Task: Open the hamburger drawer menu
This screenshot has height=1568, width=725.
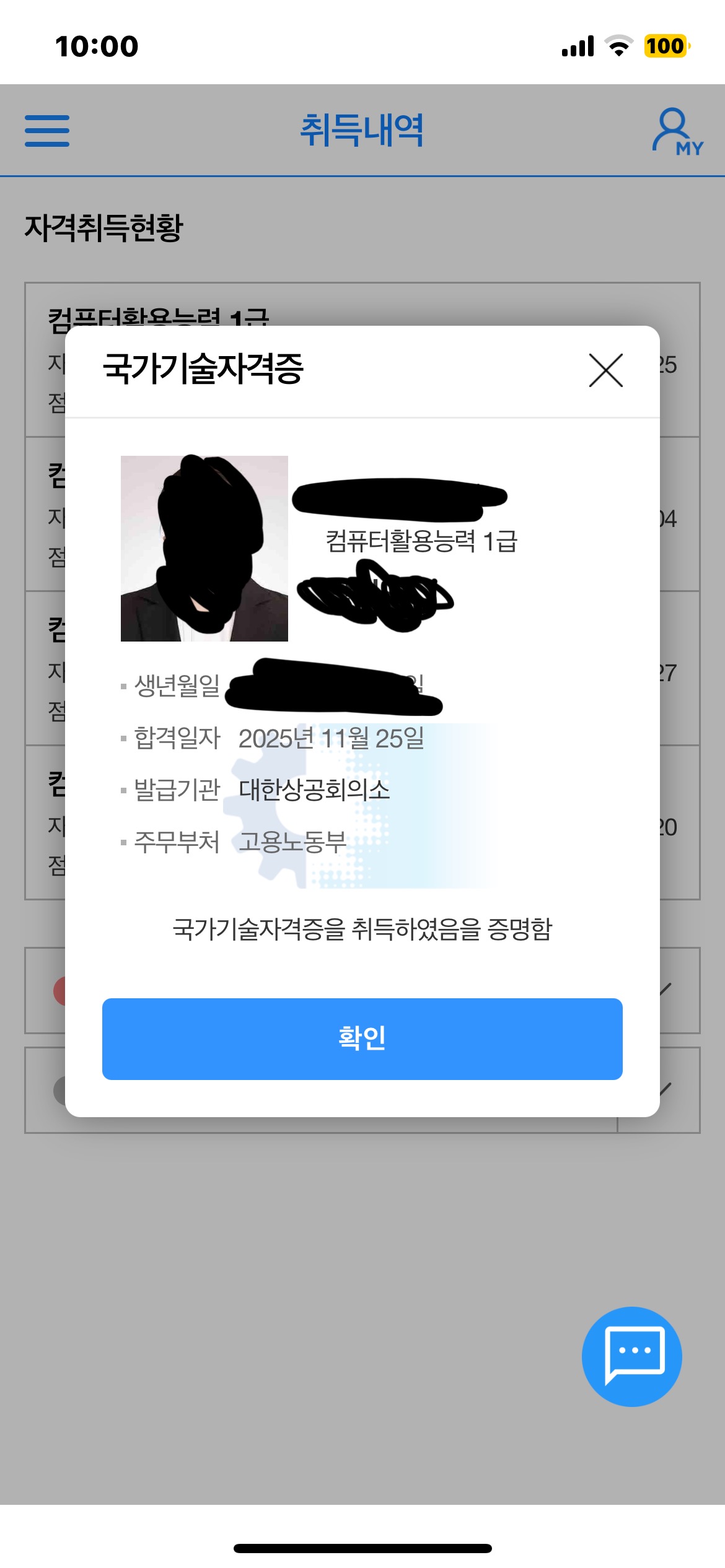Action: pyautogui.click(x=47, y=131)
